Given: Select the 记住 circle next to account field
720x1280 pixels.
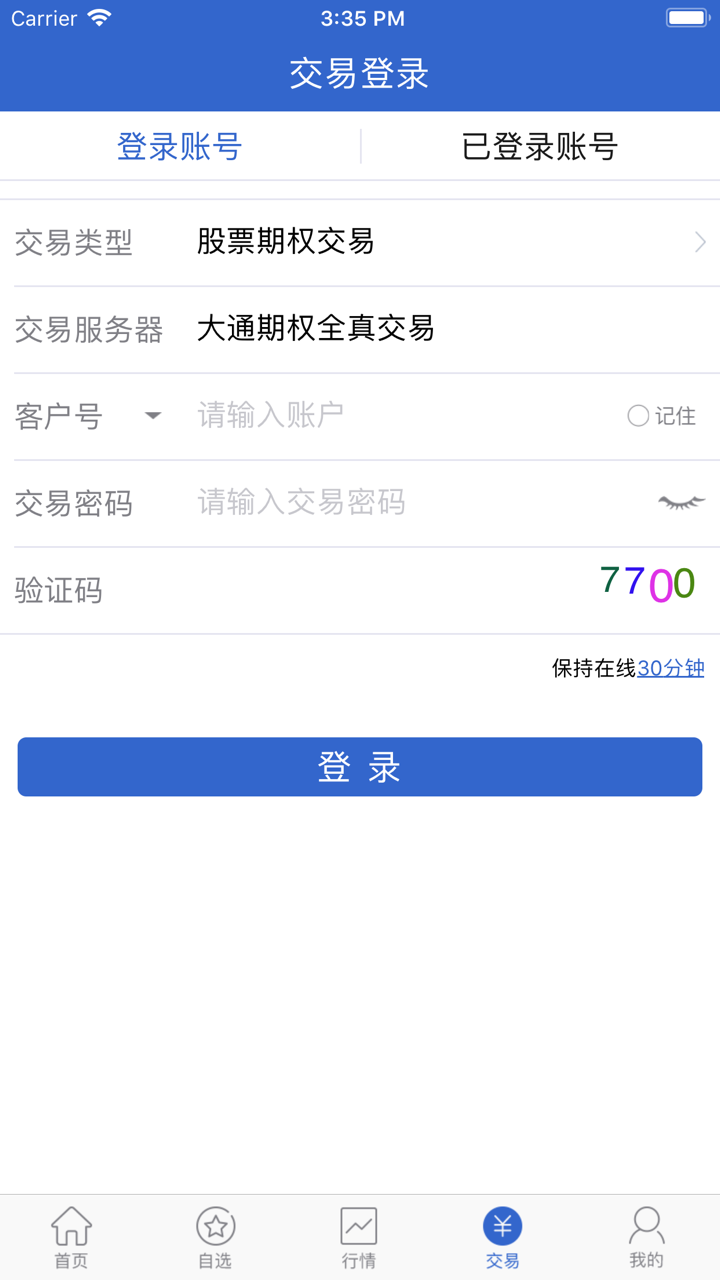Looking at the screenshot, I should (638, 416).
